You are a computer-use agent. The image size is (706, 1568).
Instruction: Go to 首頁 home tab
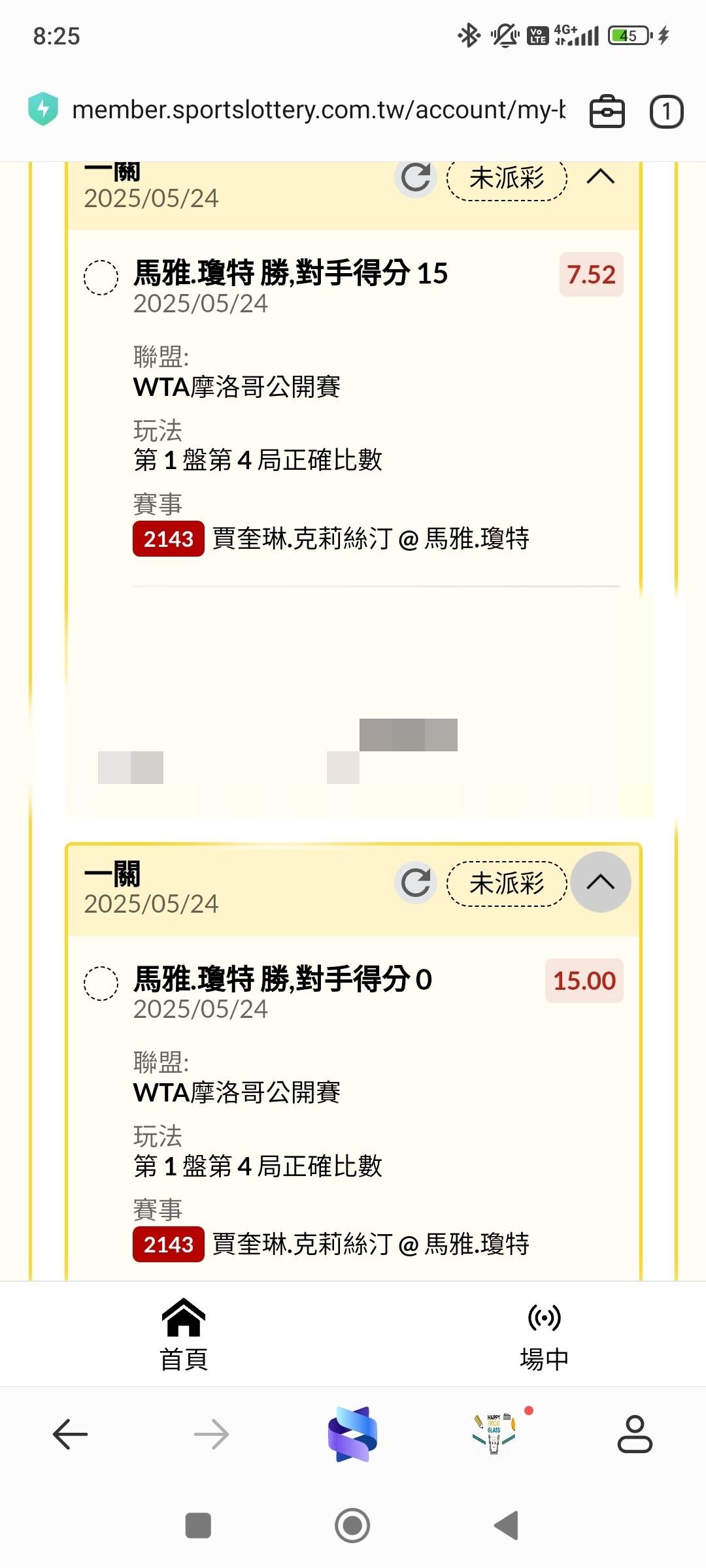[x=184, y=1334]
